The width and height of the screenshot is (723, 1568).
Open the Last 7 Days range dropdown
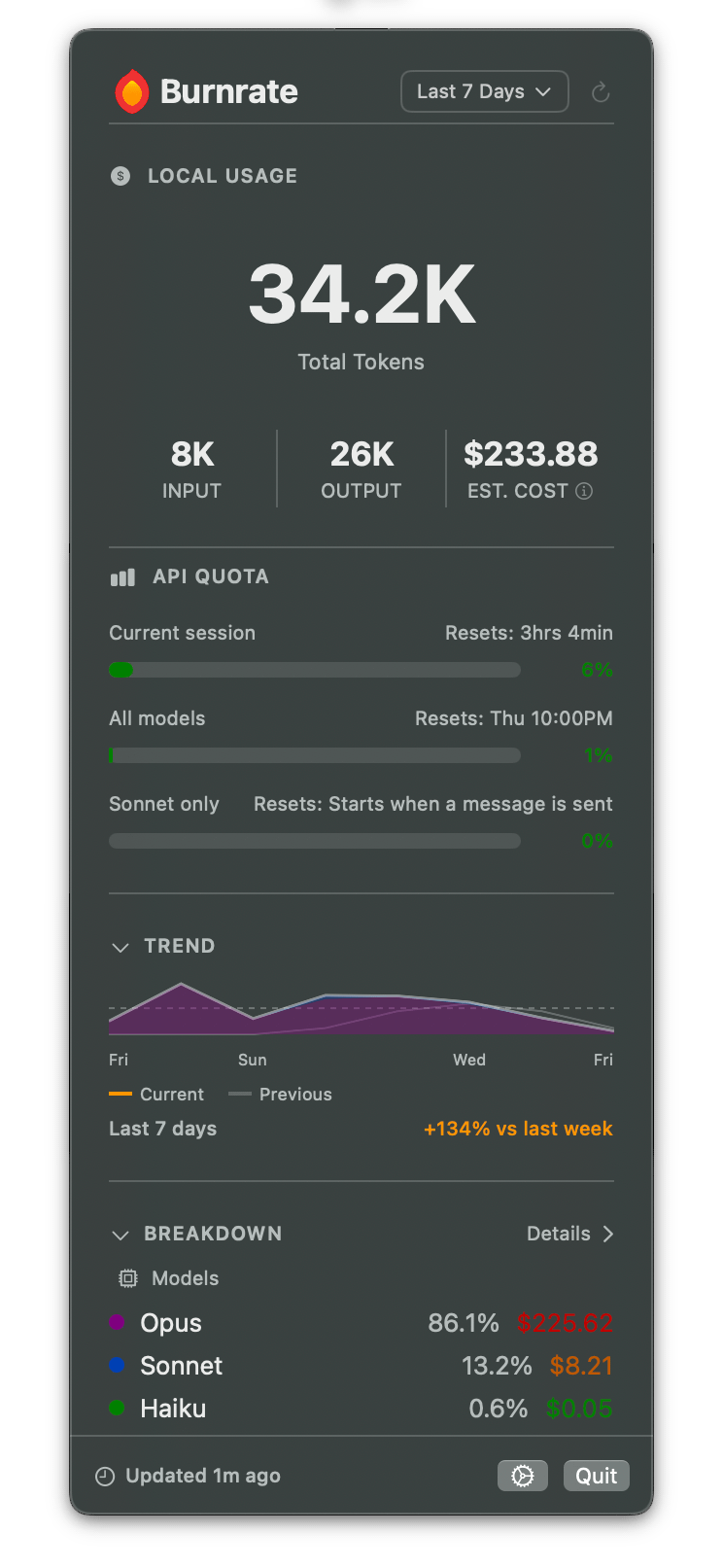click(484, 91)
